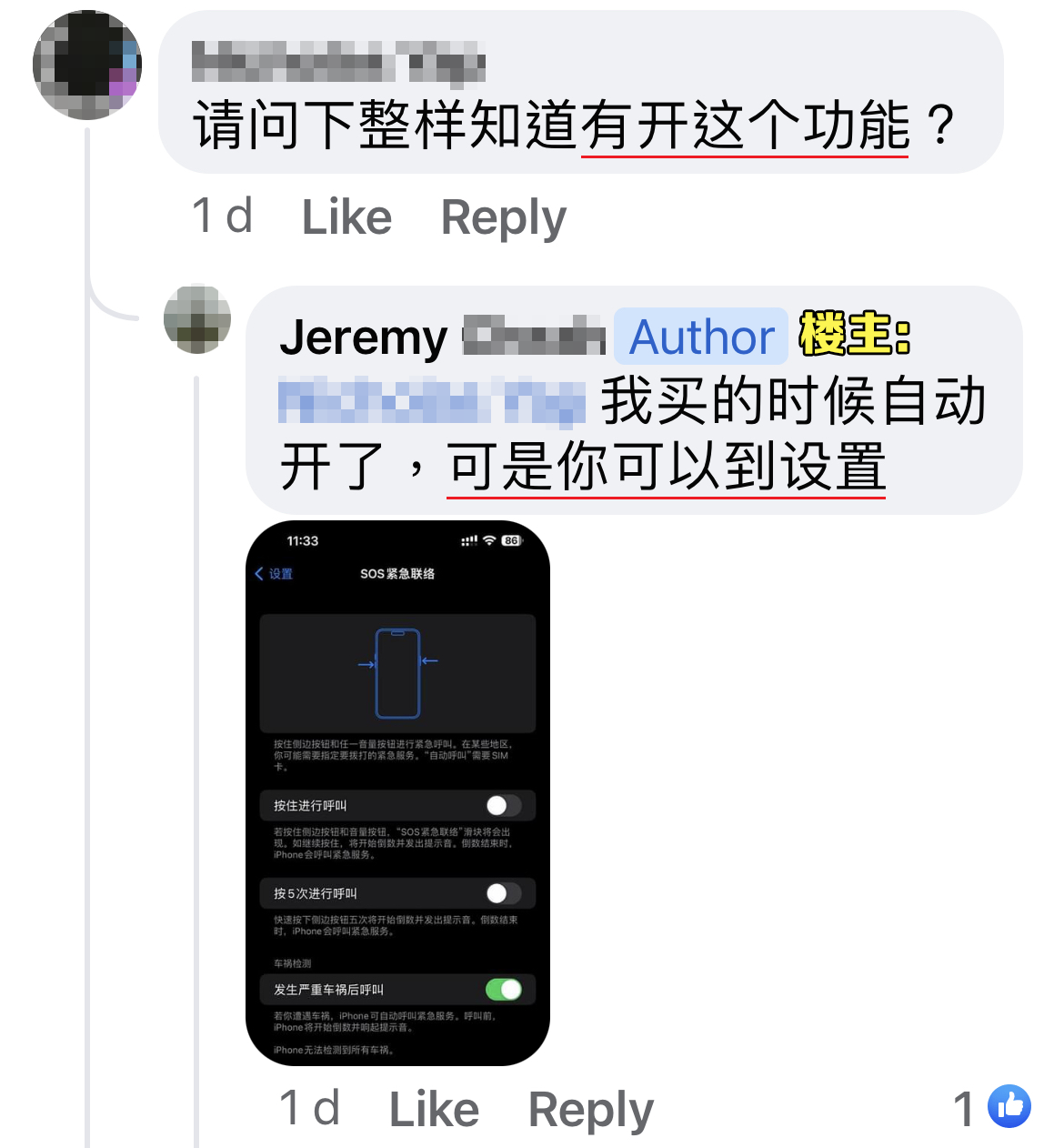Open the SOS settings screenshot in Jeremy's reply
The image size is (1064, 1148).
click(x=397, y=792)
